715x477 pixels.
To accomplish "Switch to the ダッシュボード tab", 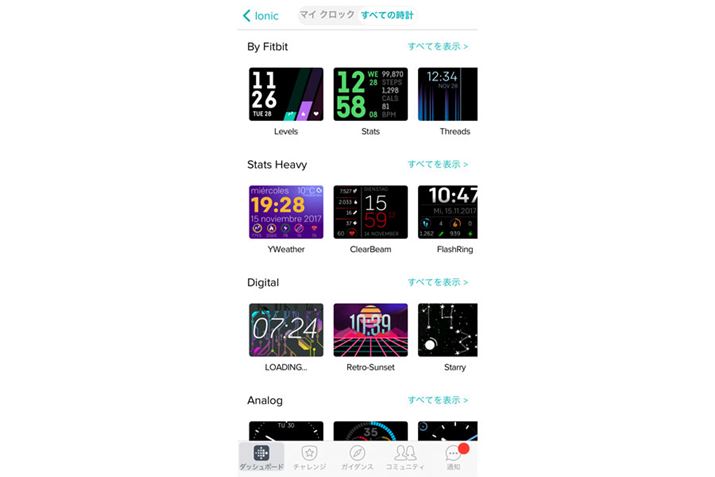I will coord(261,458).
